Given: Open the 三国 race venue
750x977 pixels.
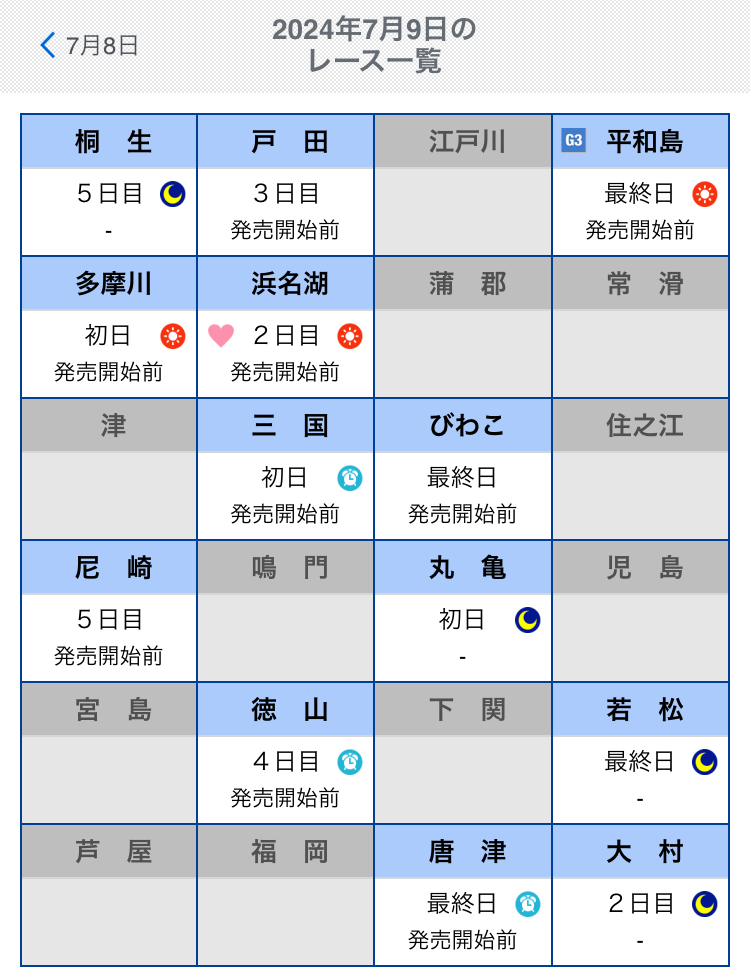Looking at the screenshot, I should [x=286, y=469].
